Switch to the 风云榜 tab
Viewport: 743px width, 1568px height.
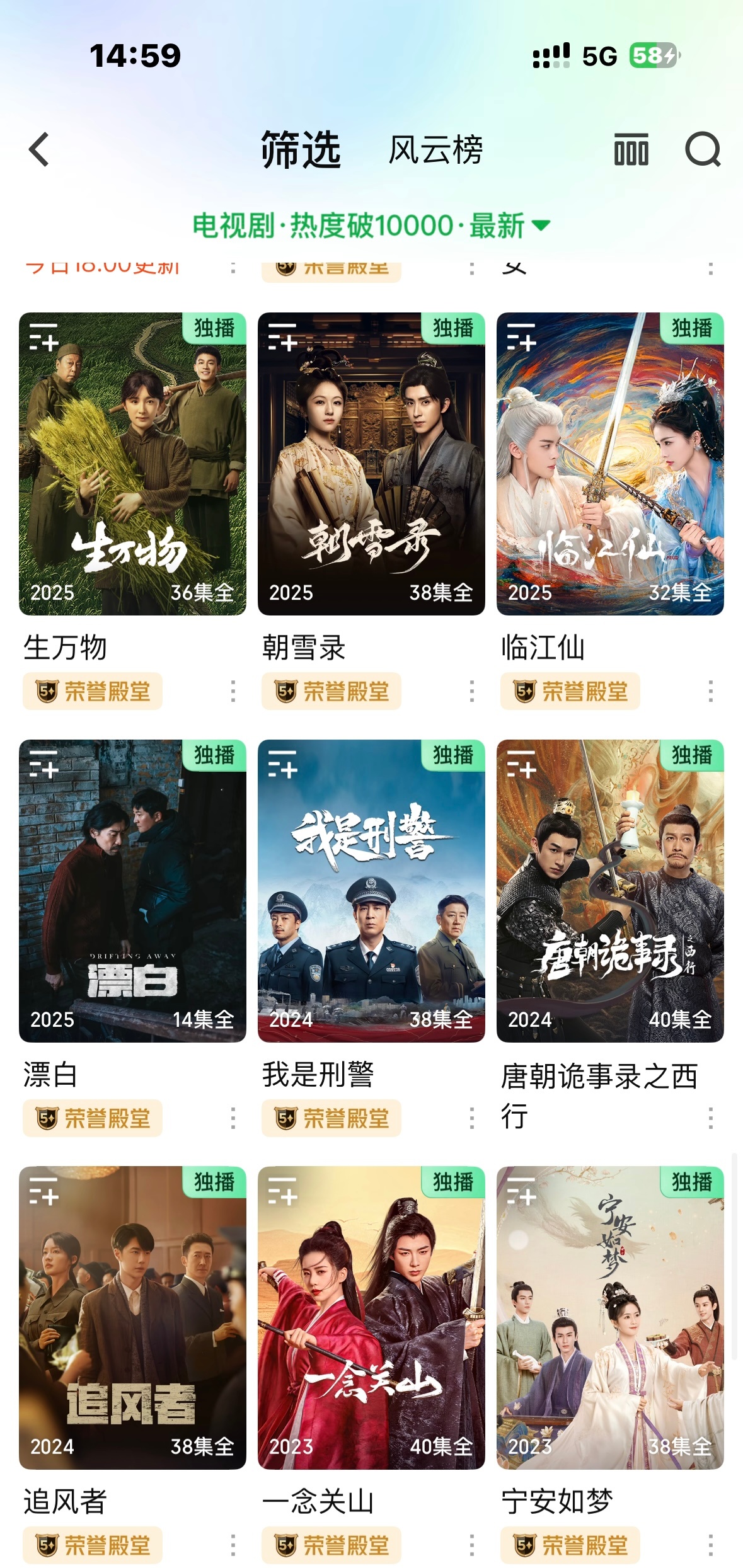tap(435, 150)
